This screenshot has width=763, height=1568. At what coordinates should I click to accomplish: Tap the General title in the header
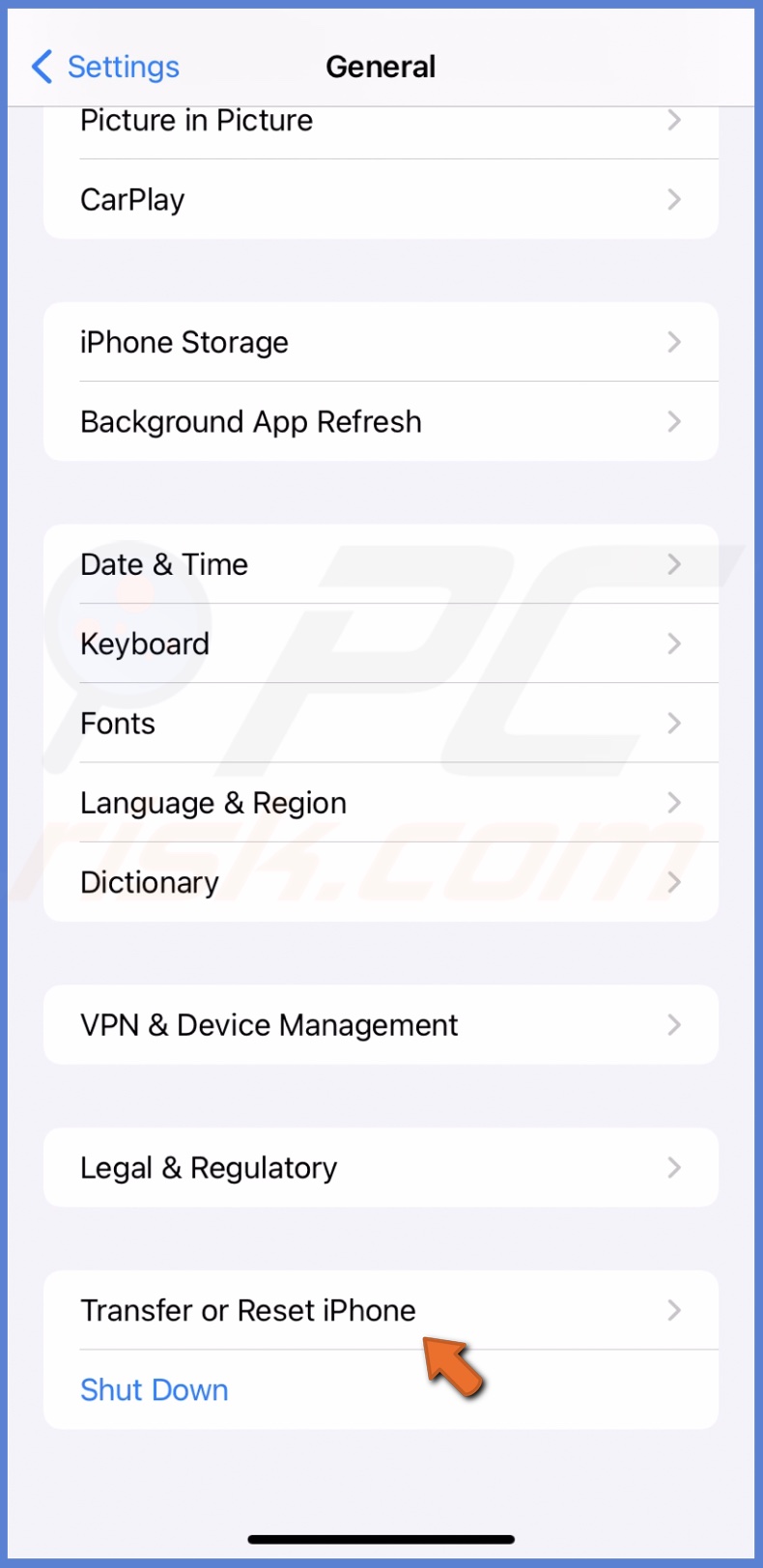click(x=381, y=67)
